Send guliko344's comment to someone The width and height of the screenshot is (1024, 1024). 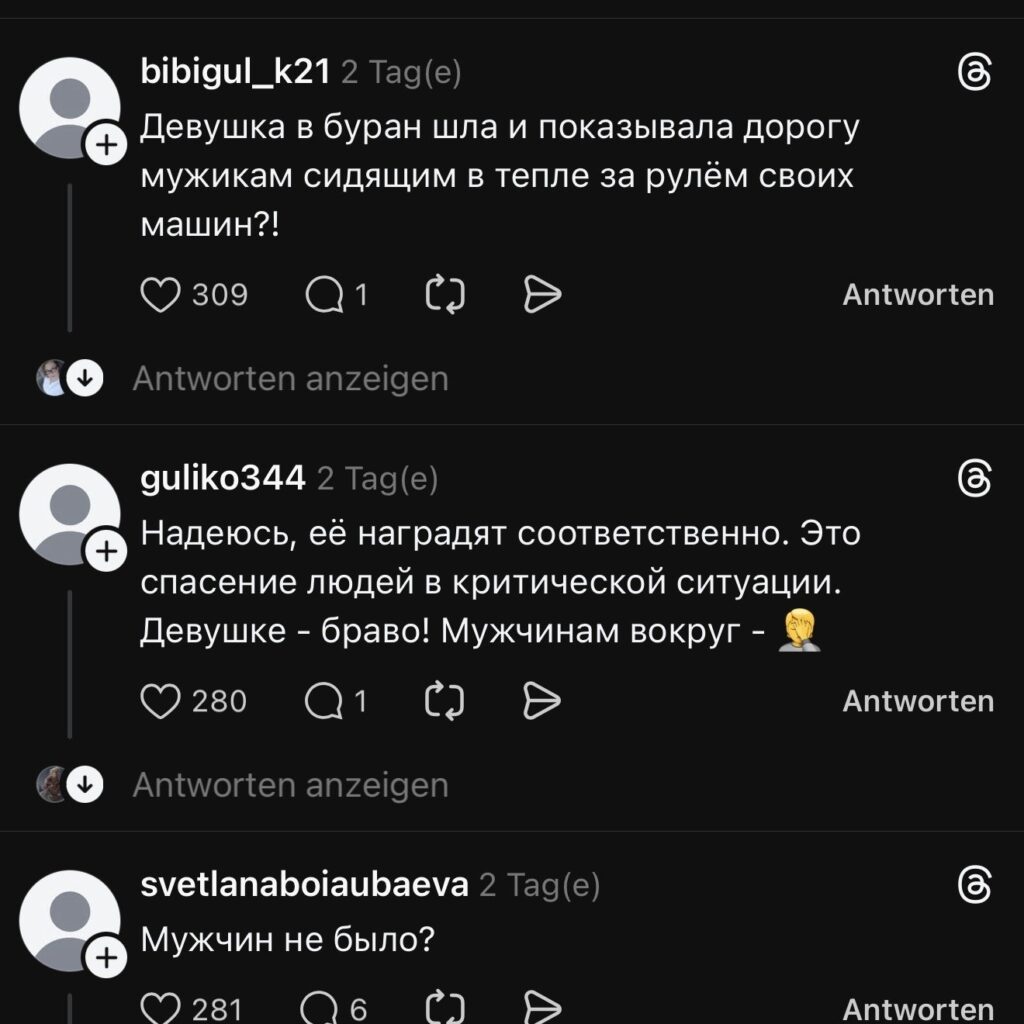click(x=543, y=701)
